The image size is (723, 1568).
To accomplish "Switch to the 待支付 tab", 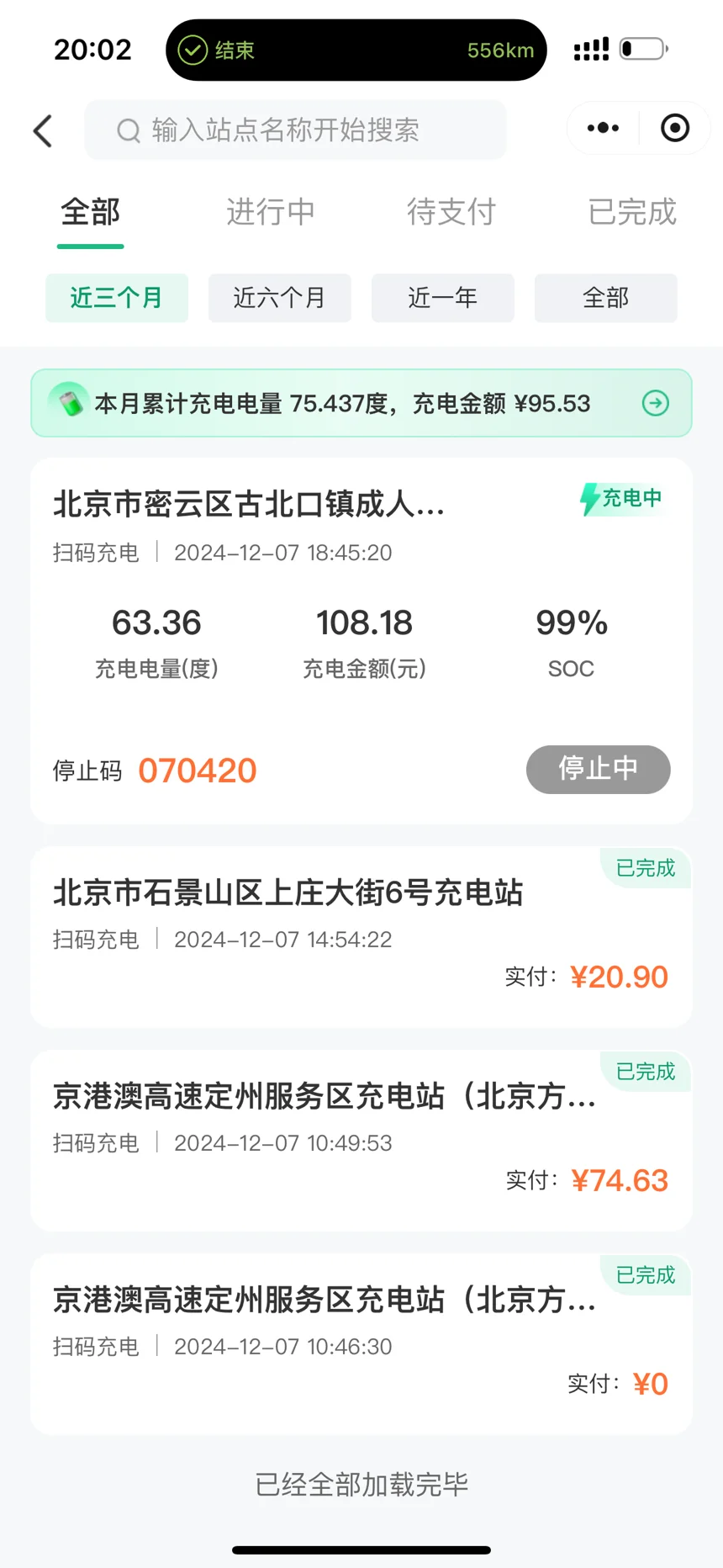I will (451, 212).
